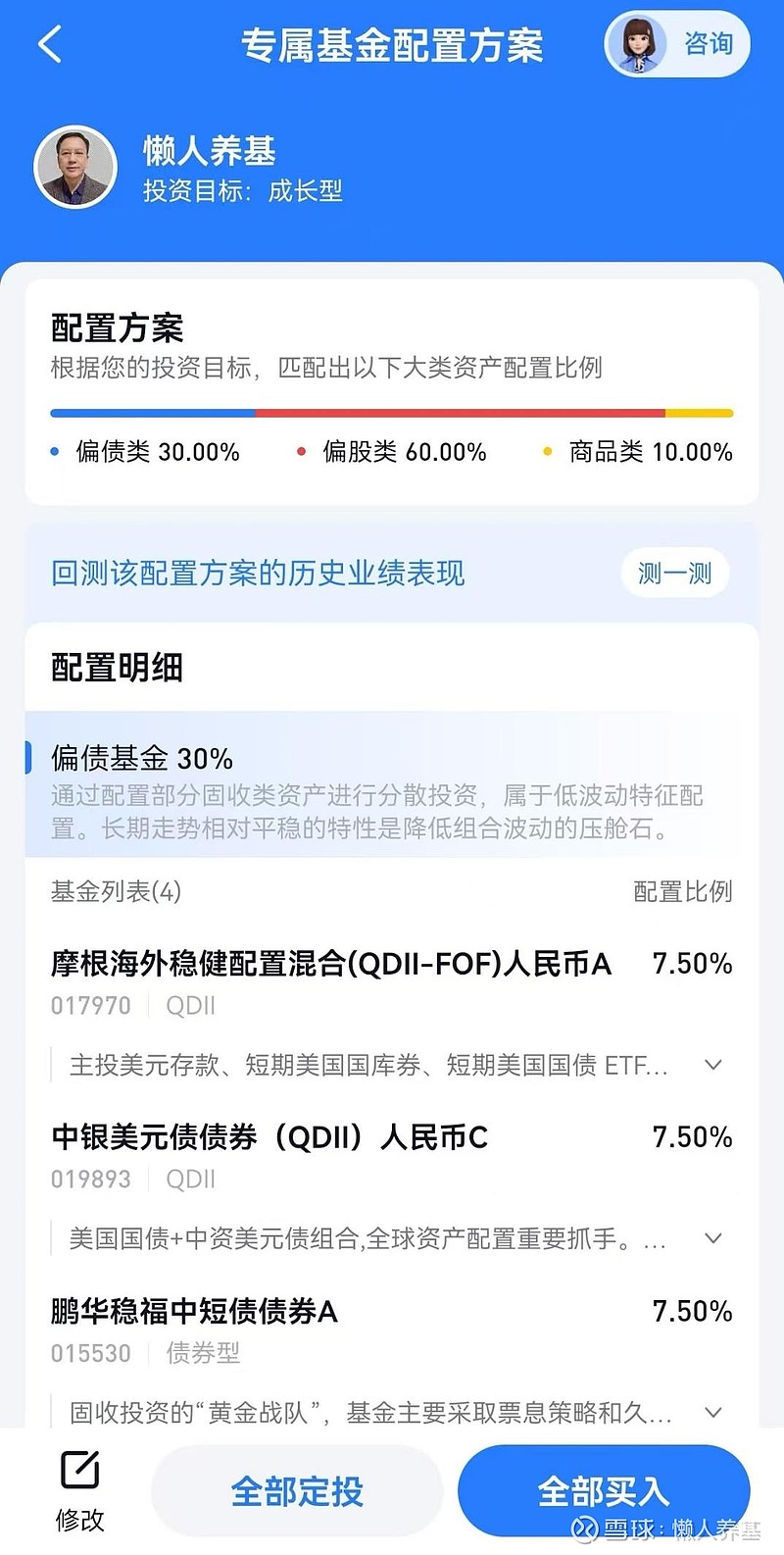This screenshot has height=1555, width=784.
Task: Tap 全部买入 to buy all funds
Action: point(604,1491)
